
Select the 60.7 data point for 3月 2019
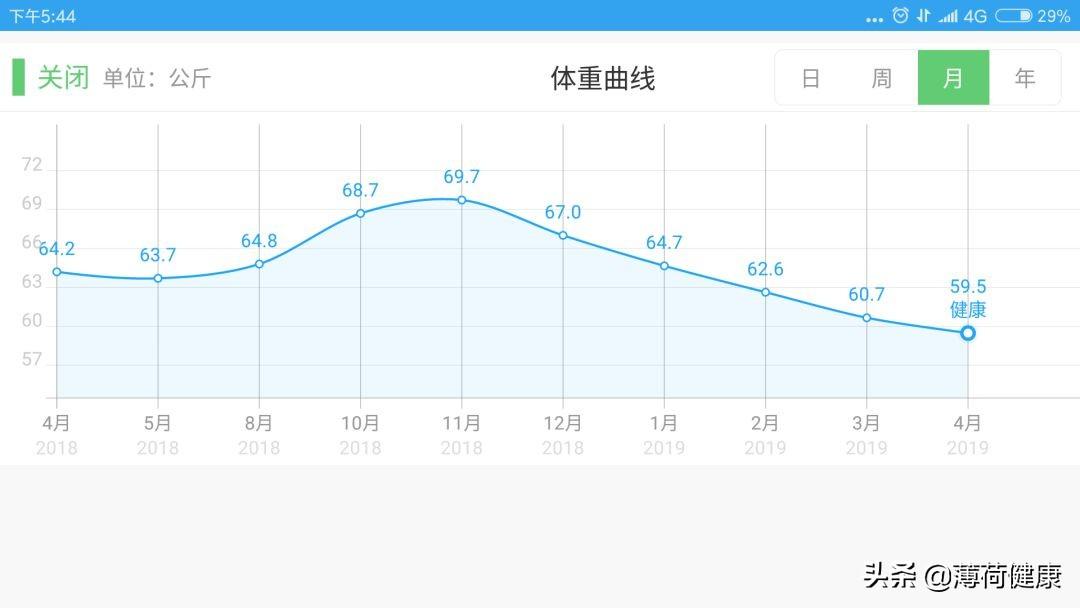(866, 318)
